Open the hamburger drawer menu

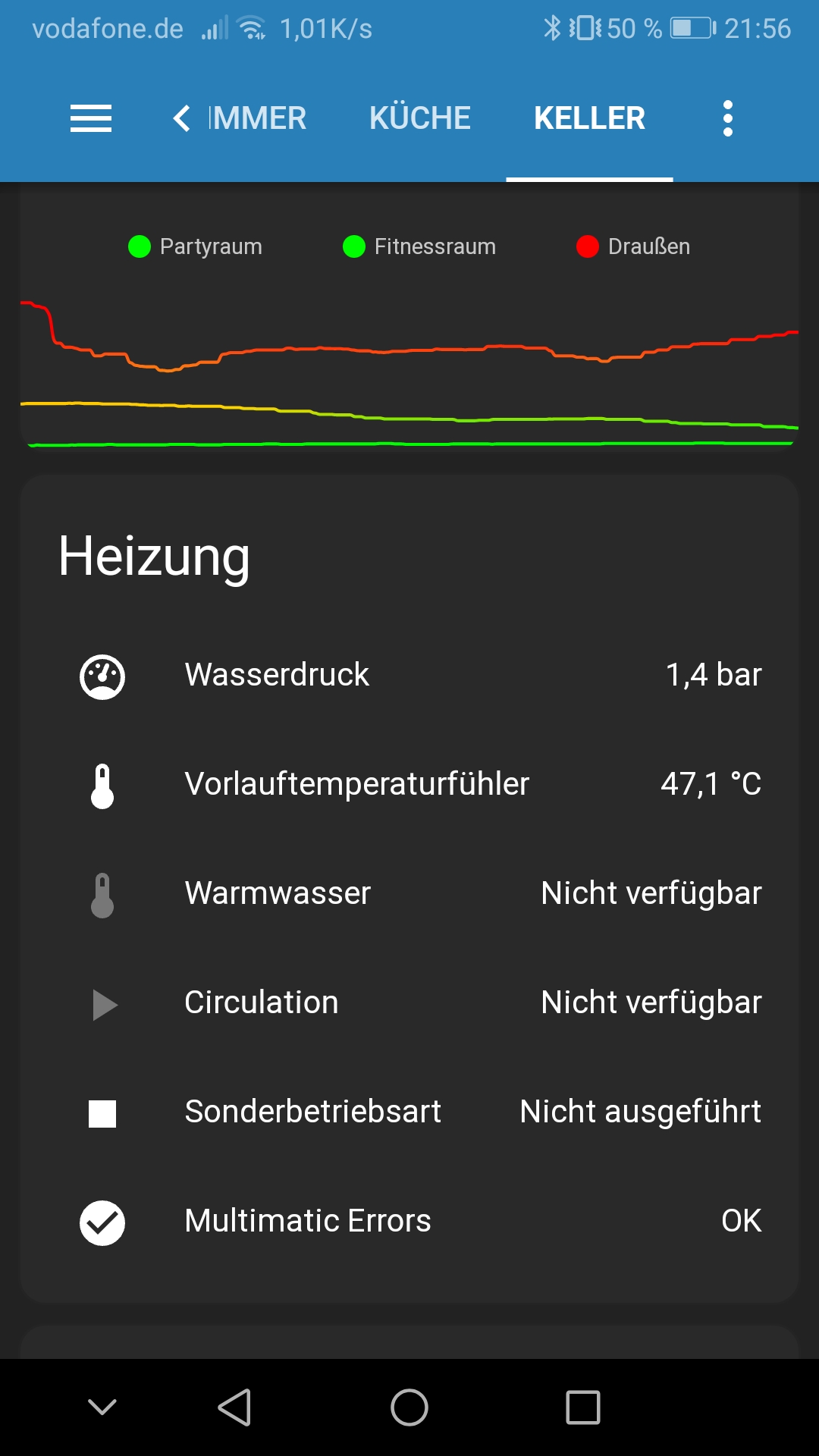tap(91, 118)
